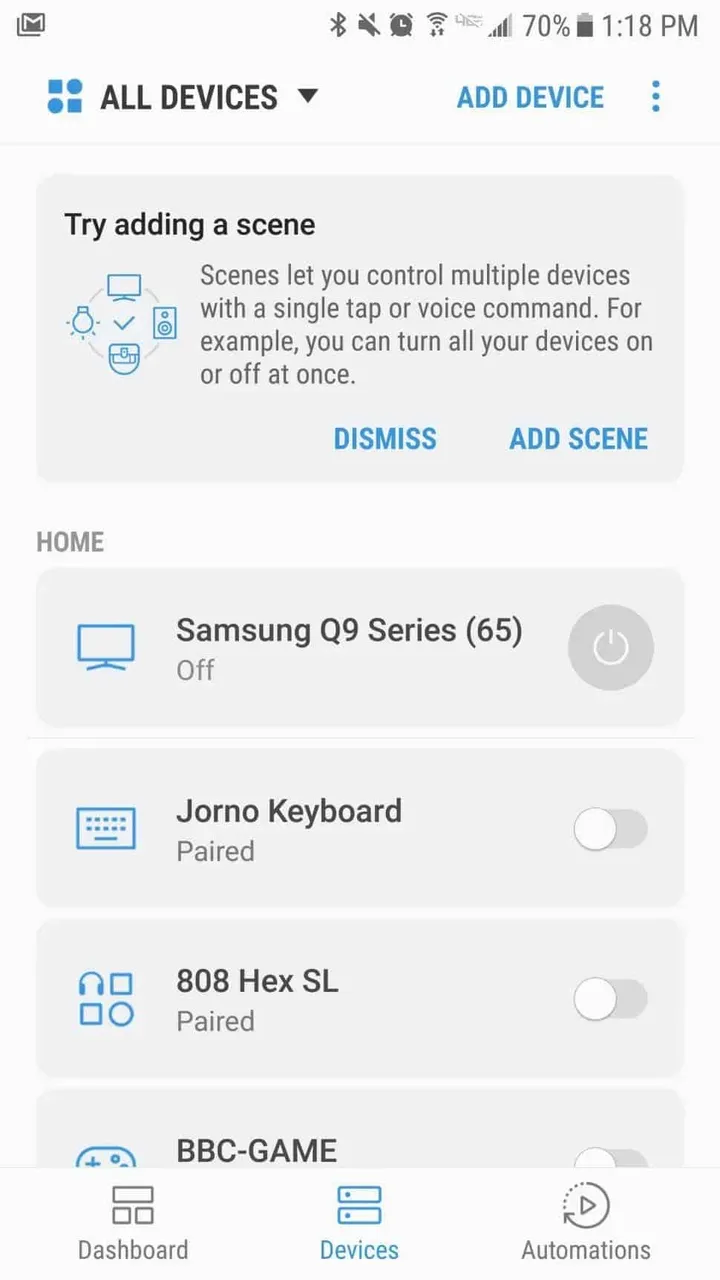Toggle the Jorno Keyboard switch on
The image size is (720, 1280).
[611, 829]
